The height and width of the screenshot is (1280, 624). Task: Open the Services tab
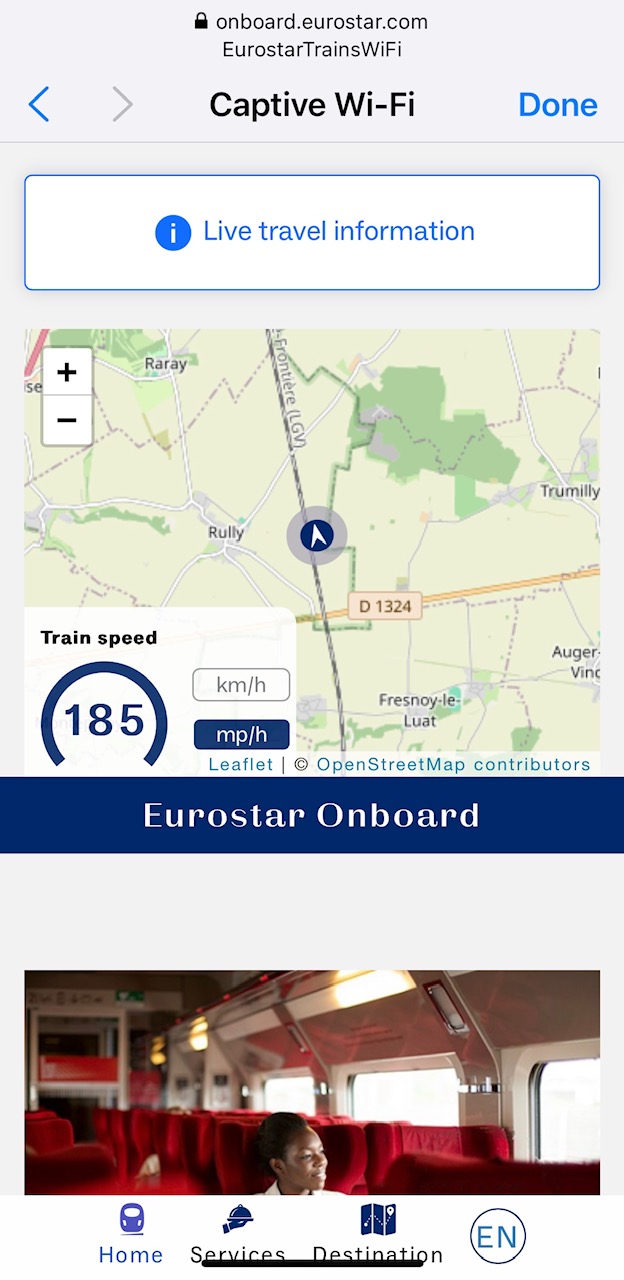(x=238, y=1233)
